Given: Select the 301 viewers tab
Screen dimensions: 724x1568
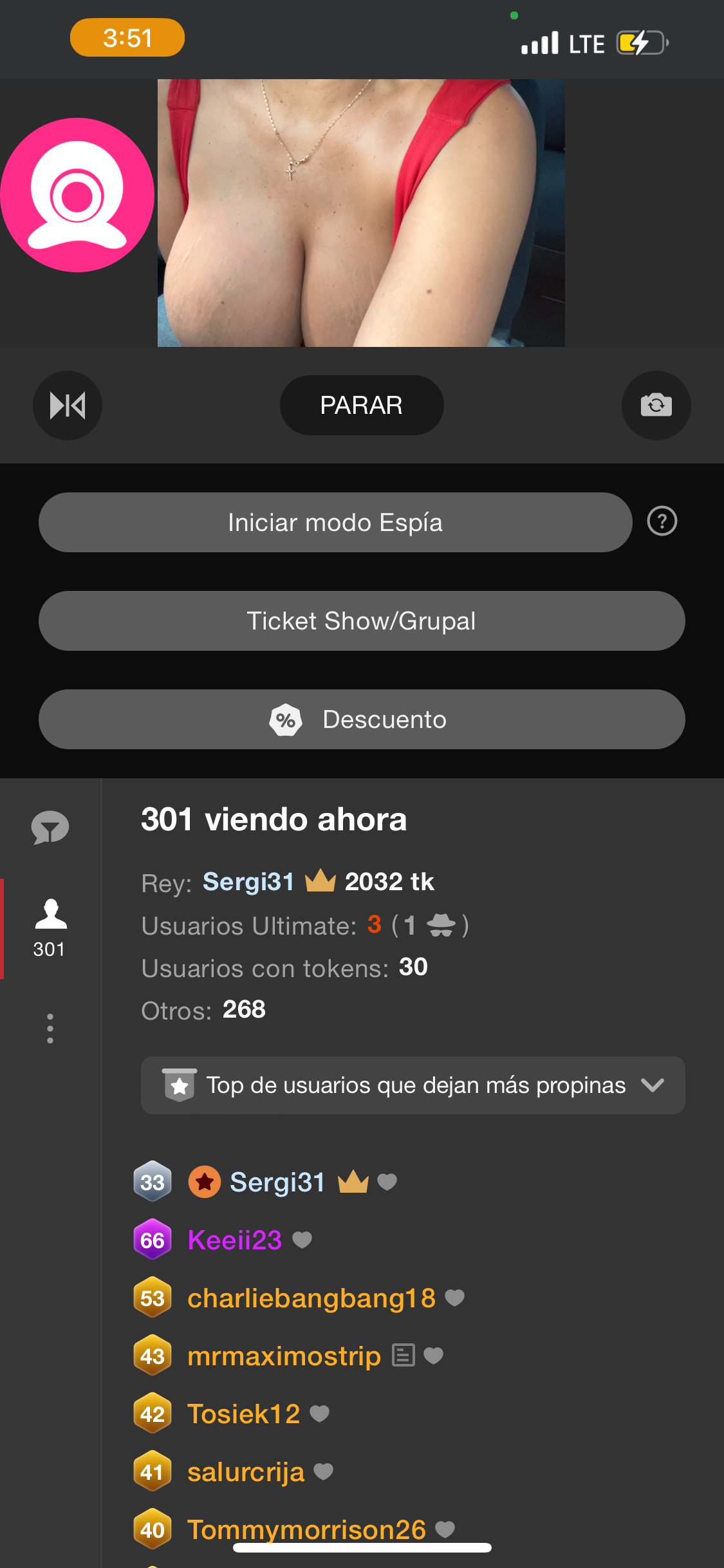Looking at the screenshot, I should tap(50, 927).
